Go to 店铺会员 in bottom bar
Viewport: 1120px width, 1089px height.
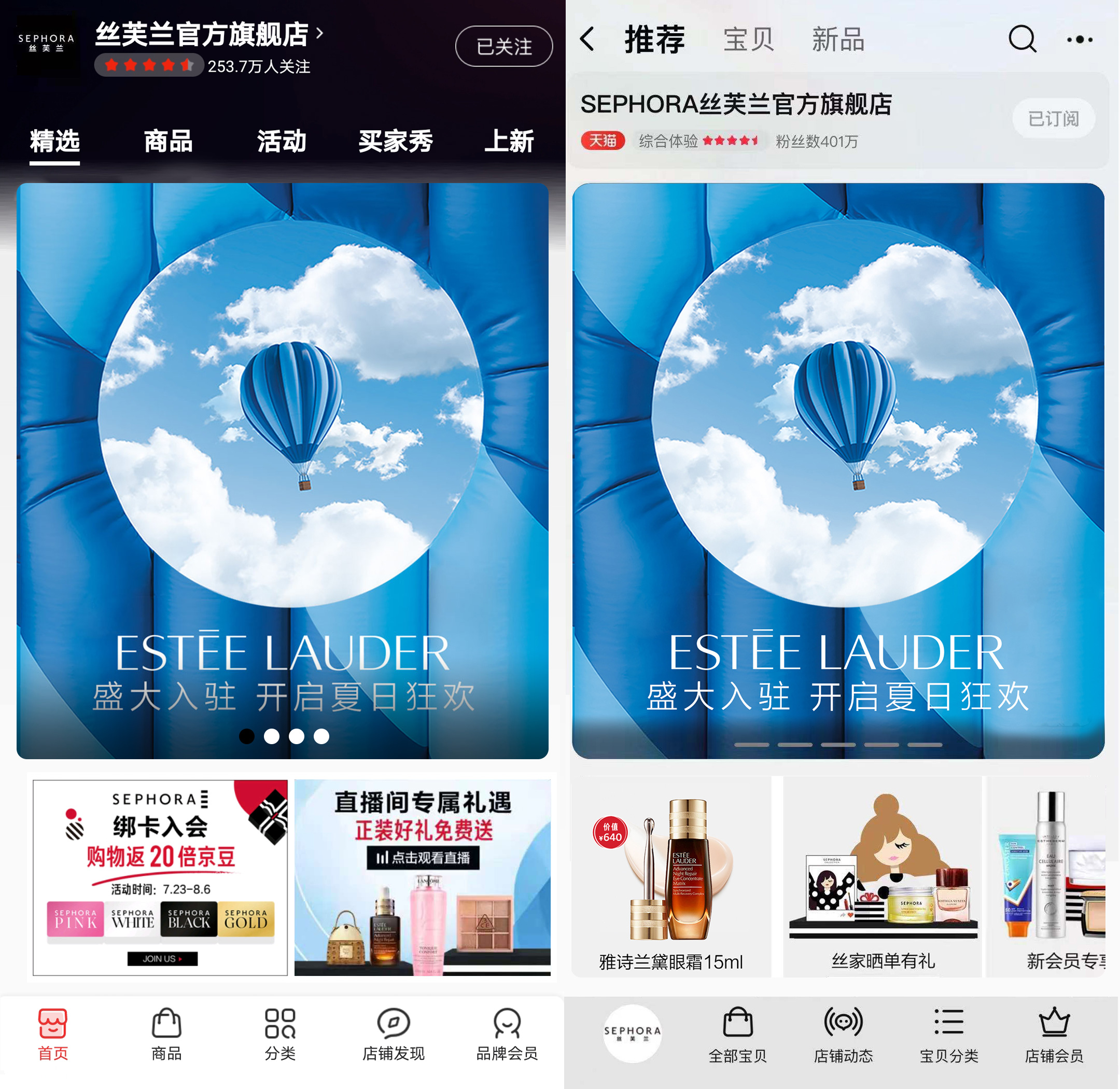(x=1054, y=1035)
